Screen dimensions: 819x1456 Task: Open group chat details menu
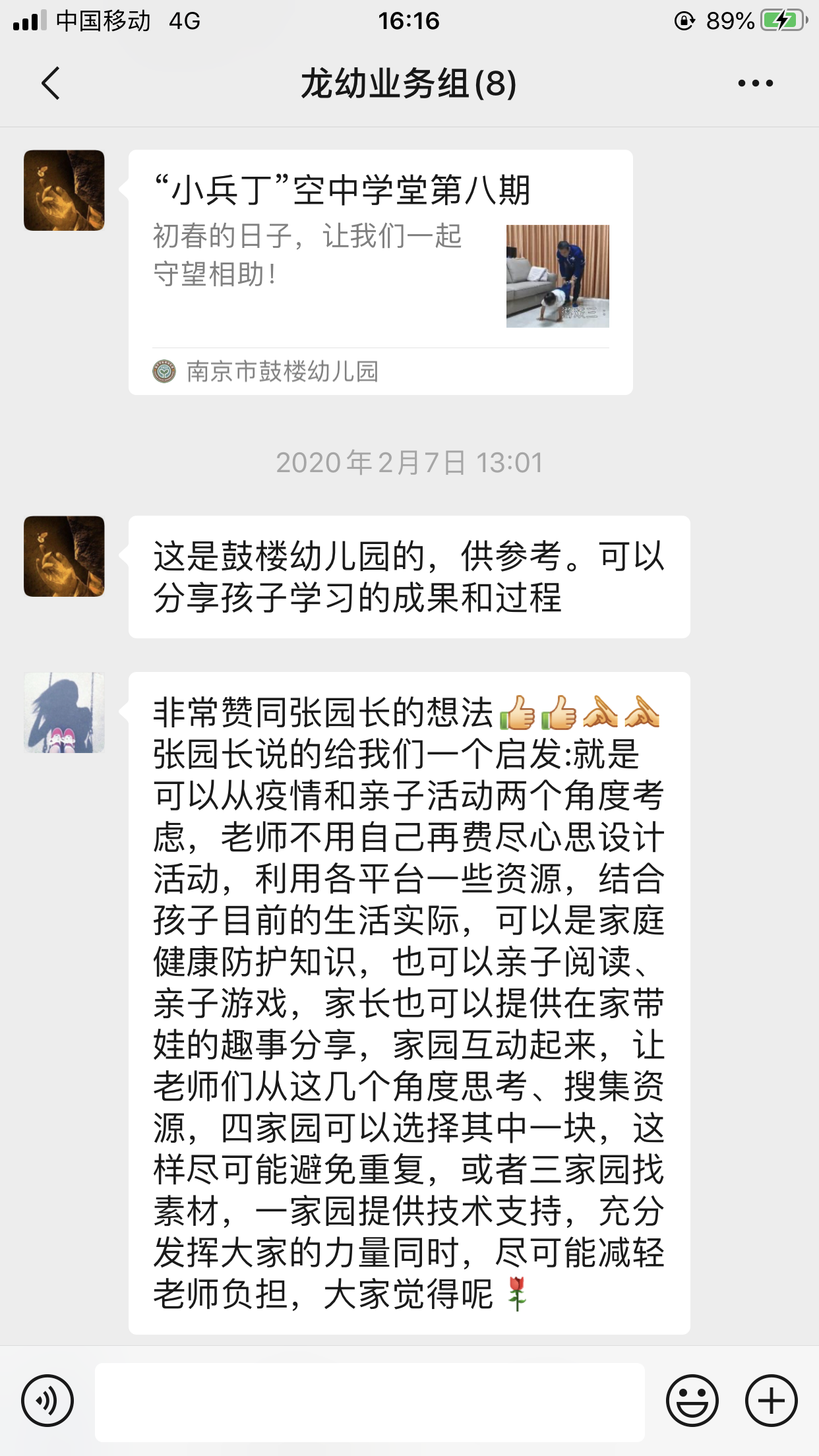(755, 84)
